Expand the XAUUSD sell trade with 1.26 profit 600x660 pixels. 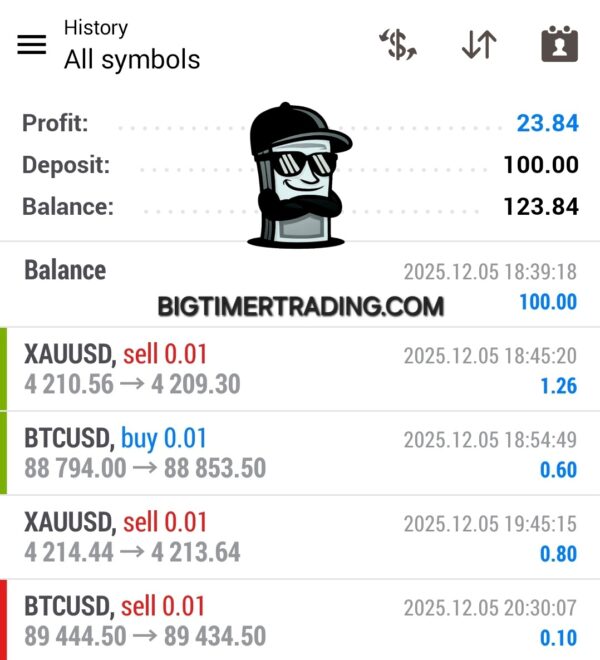pyautogui.click(x=300, y=369)
